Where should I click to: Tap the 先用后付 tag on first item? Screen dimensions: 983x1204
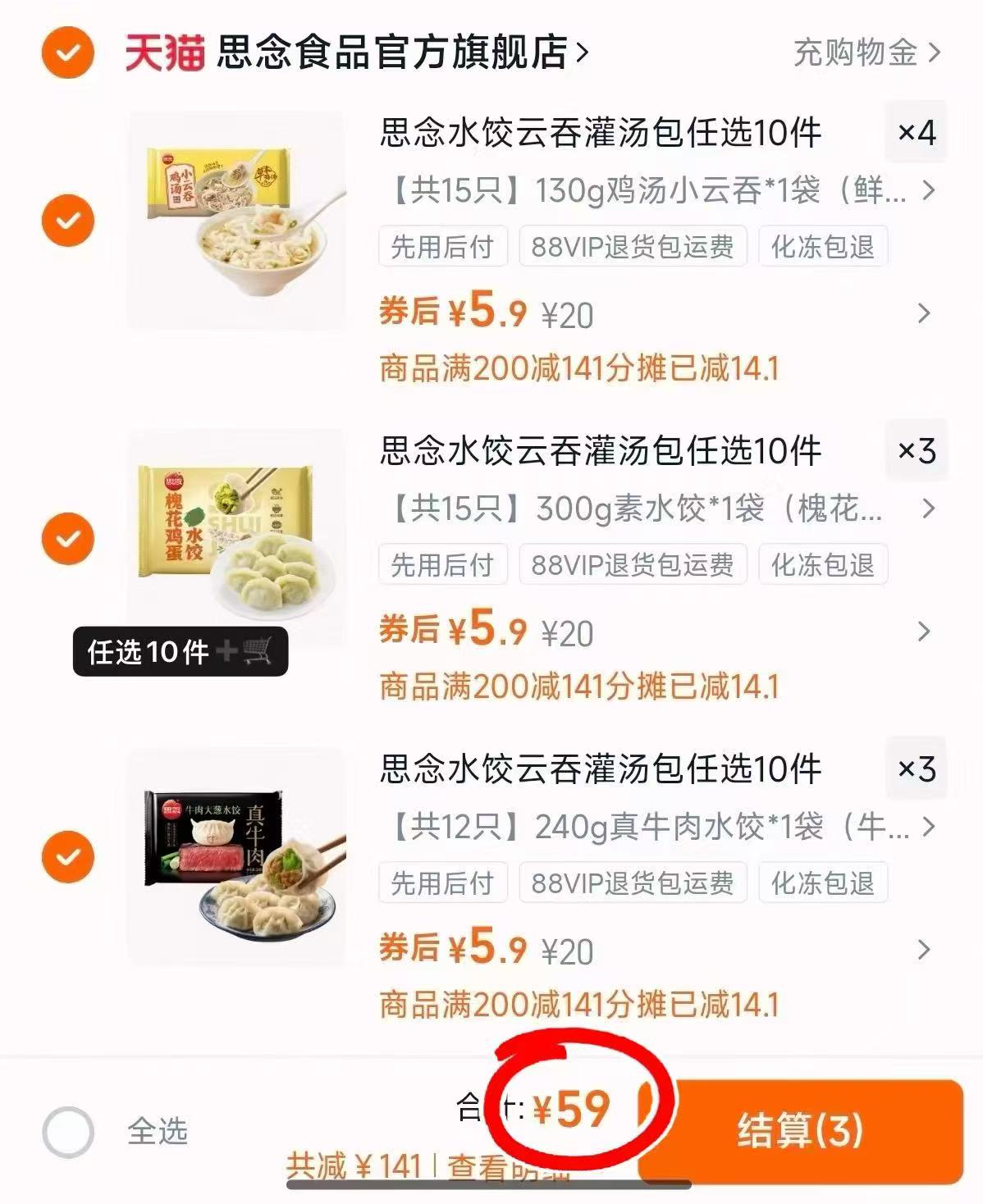click(x=441, y=247)
